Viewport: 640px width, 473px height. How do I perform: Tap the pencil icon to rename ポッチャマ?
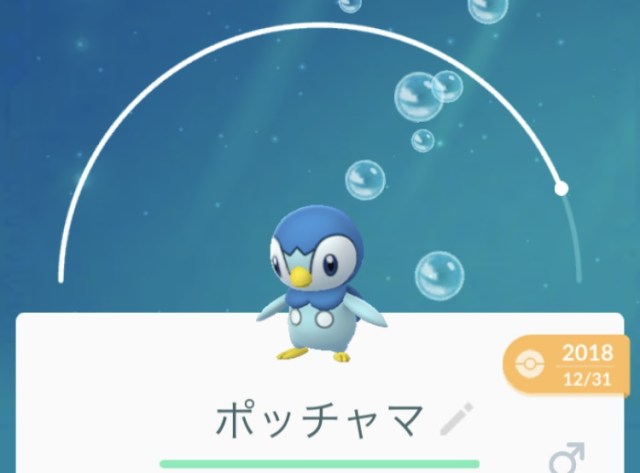pyautogui.click(x=457, y=420)
